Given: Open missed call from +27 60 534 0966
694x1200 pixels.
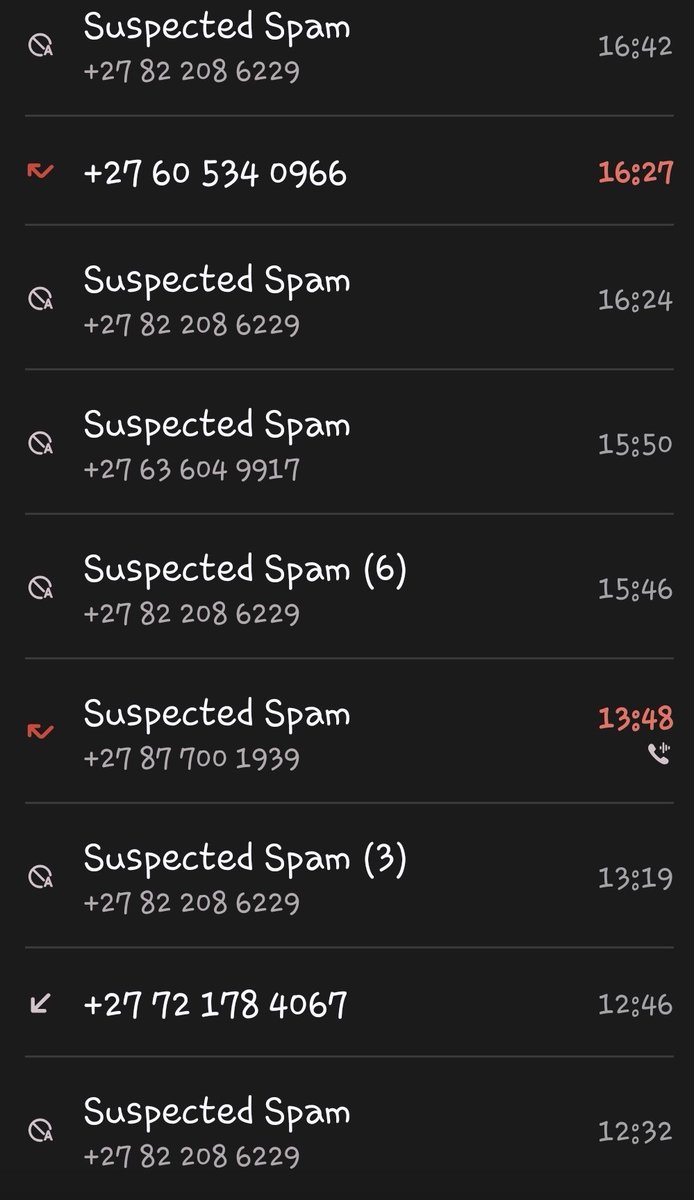Looking at the screenshot, I should pyautogui.click(x=347, y=171).
